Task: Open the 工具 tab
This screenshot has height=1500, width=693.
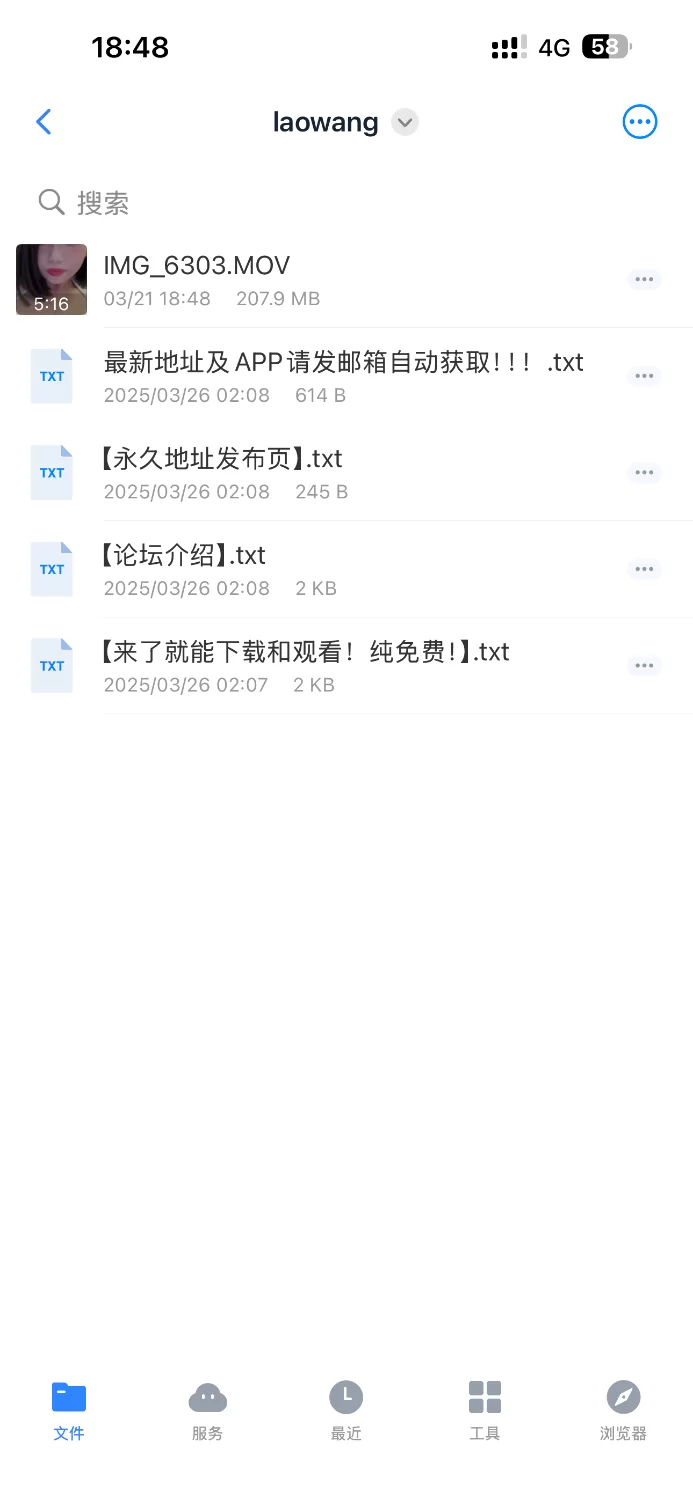Action: coord(485,1411)
